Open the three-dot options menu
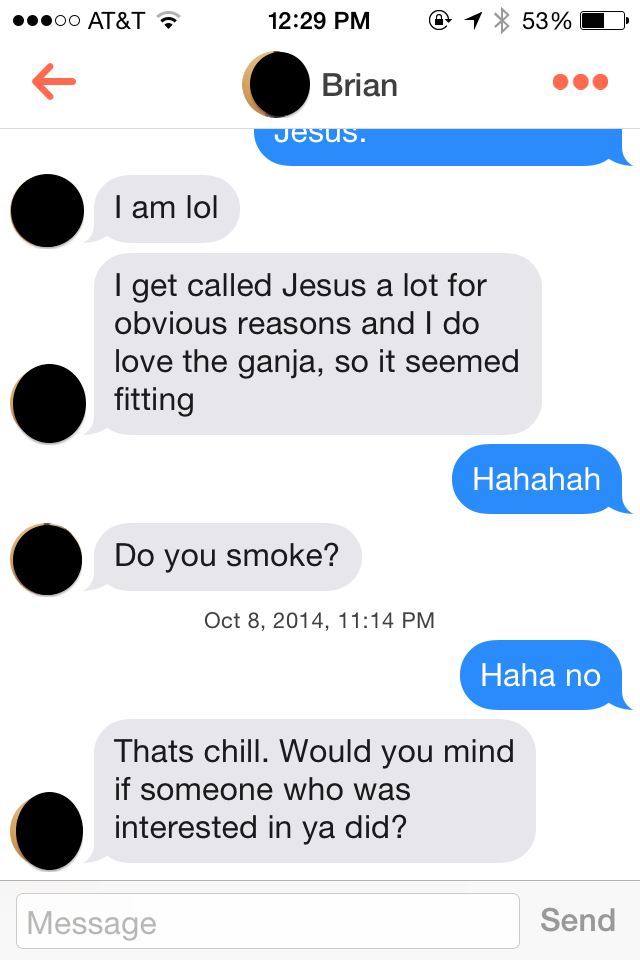Viewport: 640px width, 960px height. [580, 83]
